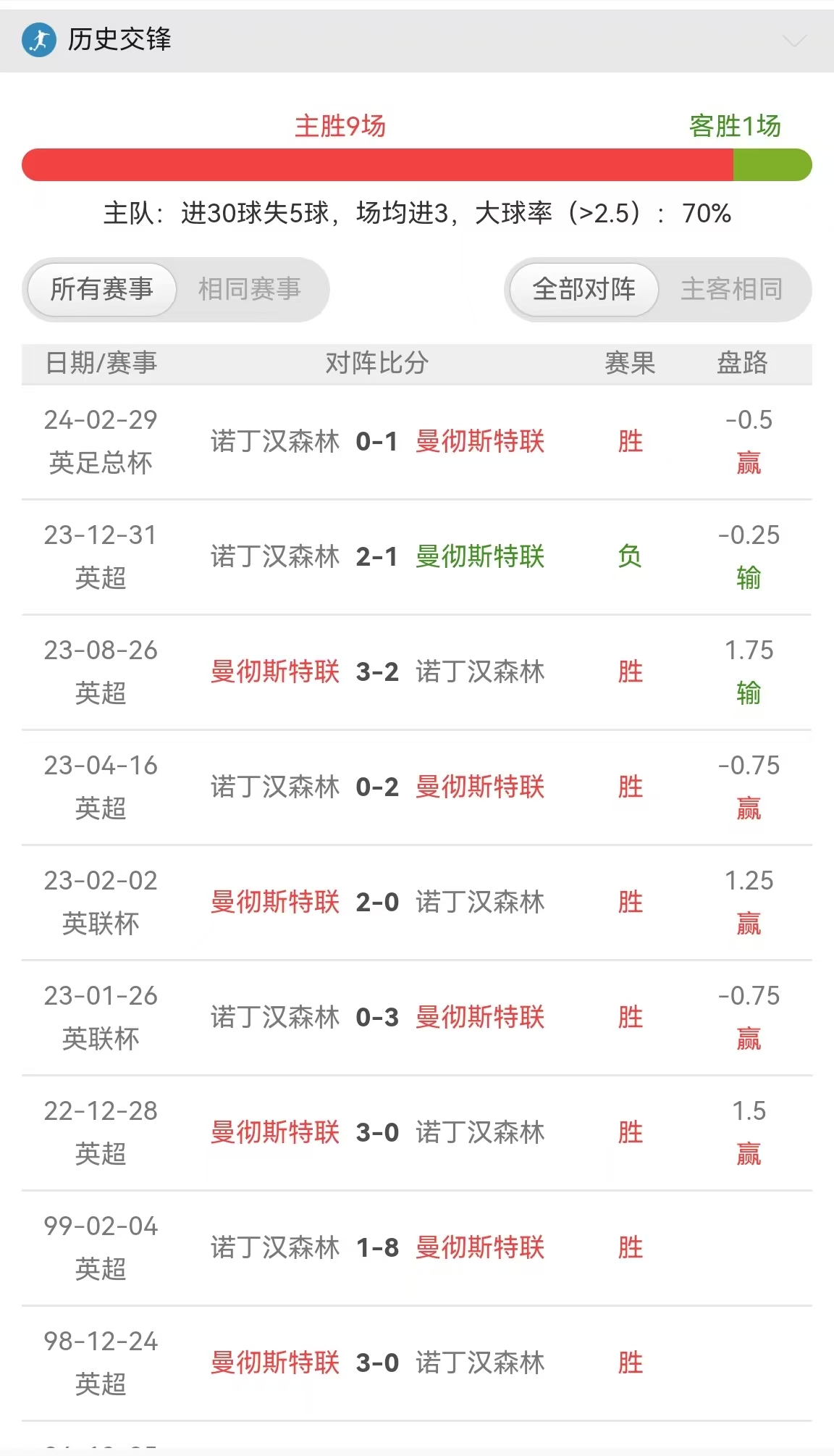The image size is (834, 1456).
Task: Switch to 相同赛事 filter
Action: (249, 289)
